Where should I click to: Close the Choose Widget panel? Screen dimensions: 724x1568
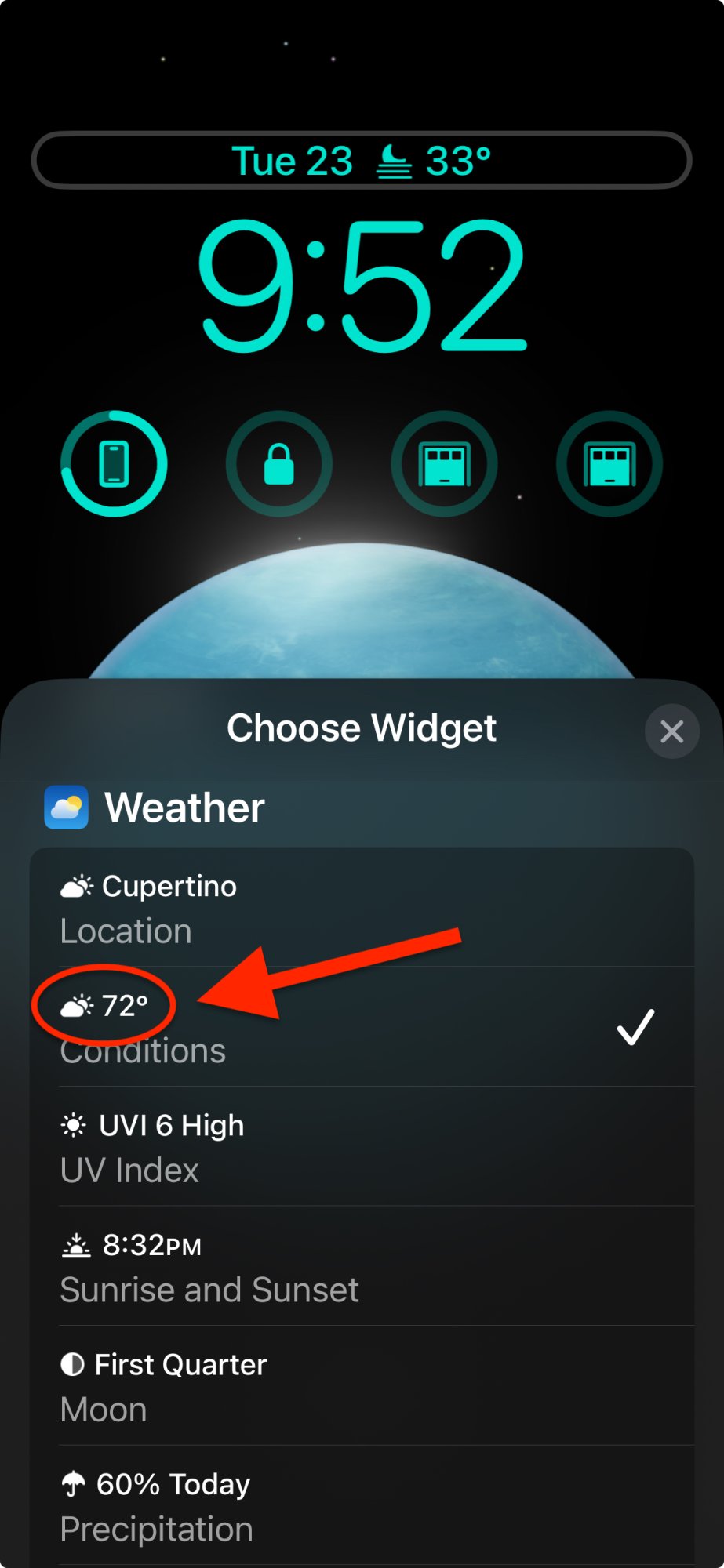coord(671,731)
